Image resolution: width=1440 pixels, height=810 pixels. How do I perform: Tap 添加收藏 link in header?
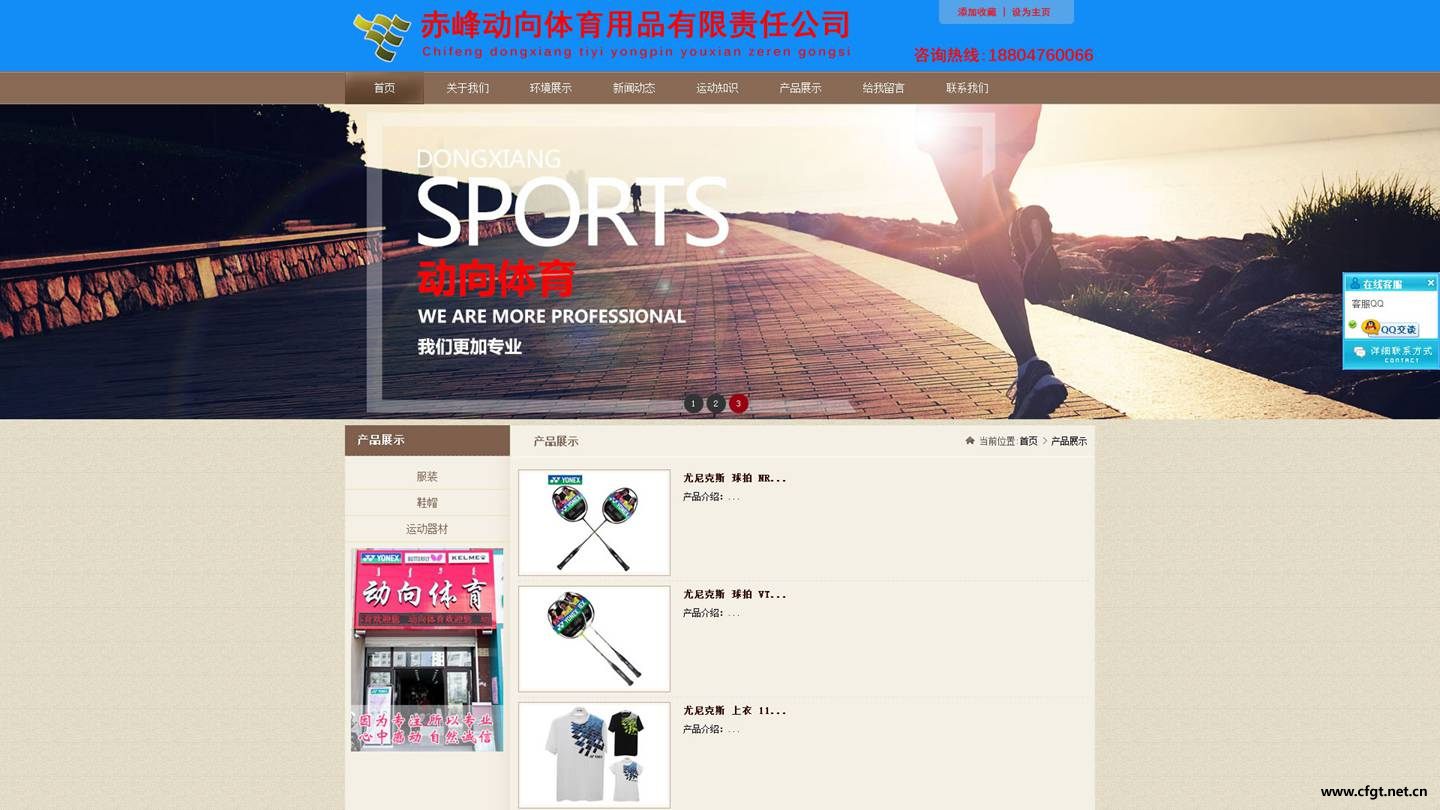coord(977,12)
